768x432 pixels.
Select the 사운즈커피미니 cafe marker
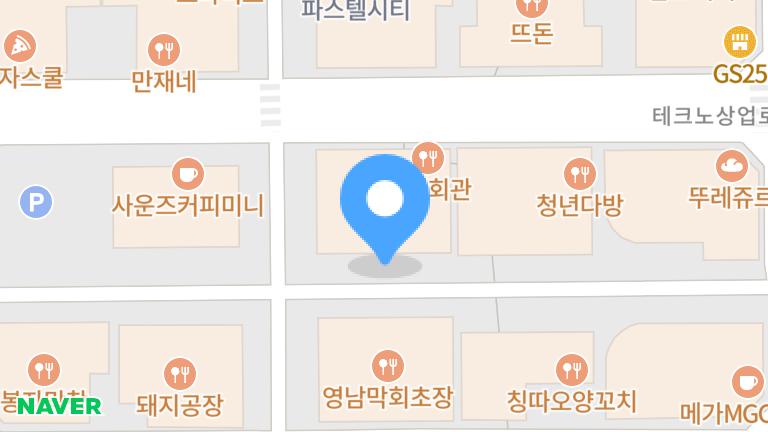pos(187,175)
